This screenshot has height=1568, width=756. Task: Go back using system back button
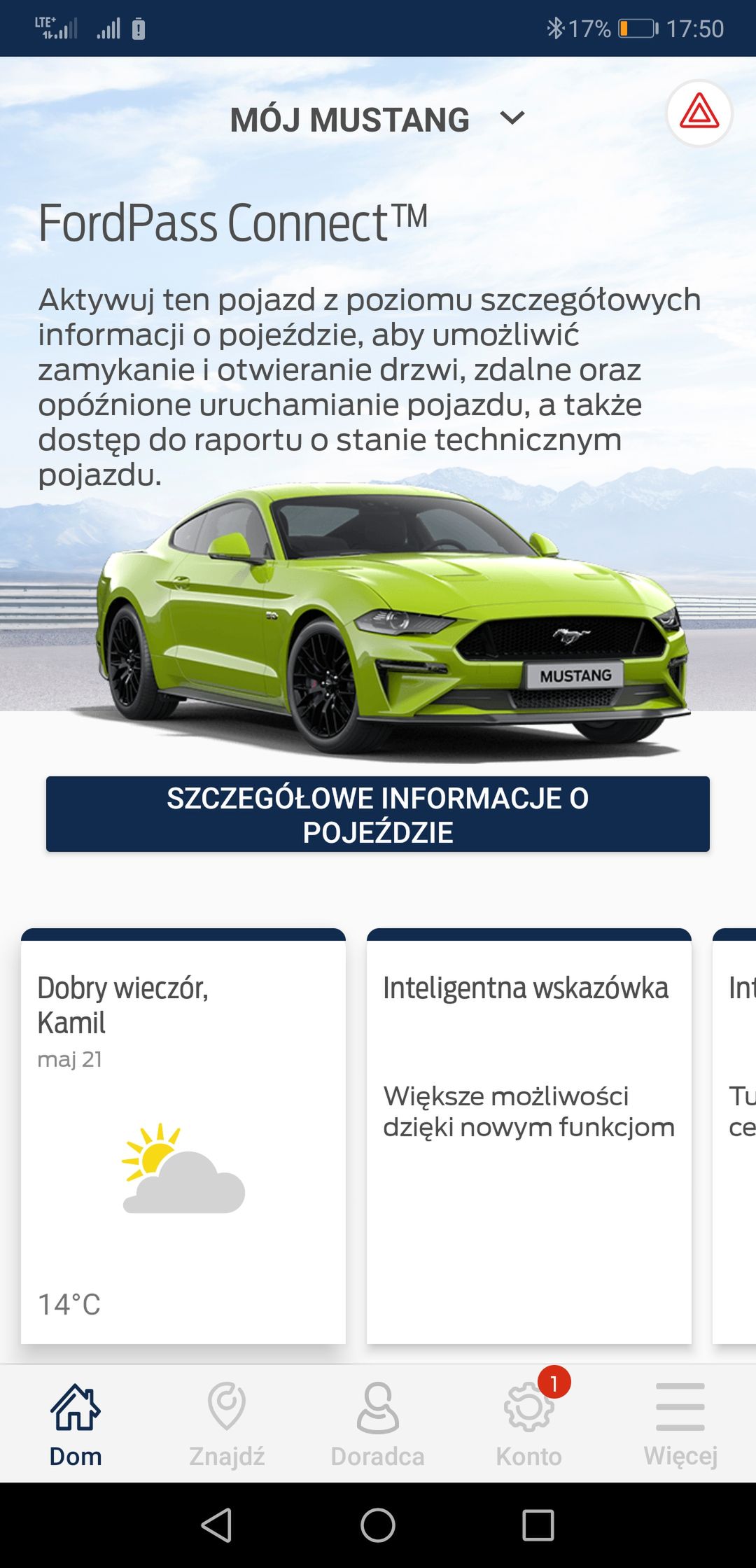click(x=217, y=1525)
